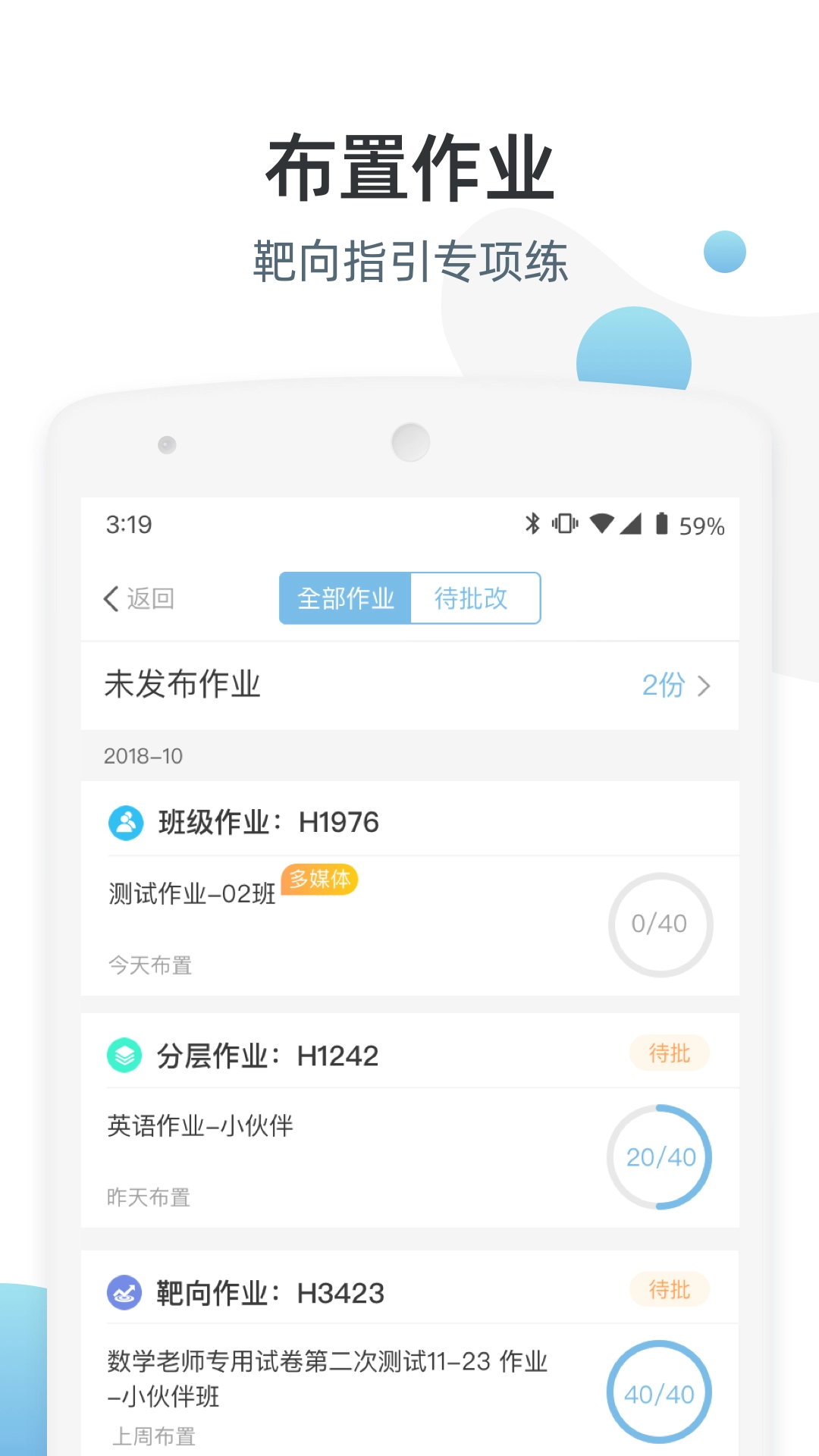Viewport: 819px width, 1456px height.
Task: Tap the 分层作业 layered homework icon
Action: 124,1054
